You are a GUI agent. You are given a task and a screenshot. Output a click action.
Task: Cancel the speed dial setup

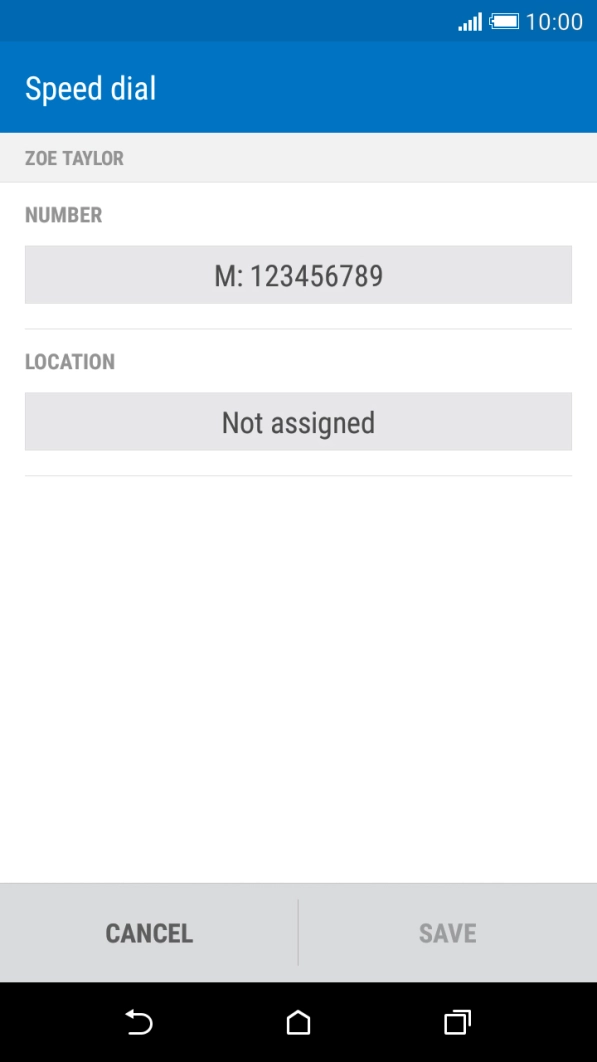(x=149, y=933)
